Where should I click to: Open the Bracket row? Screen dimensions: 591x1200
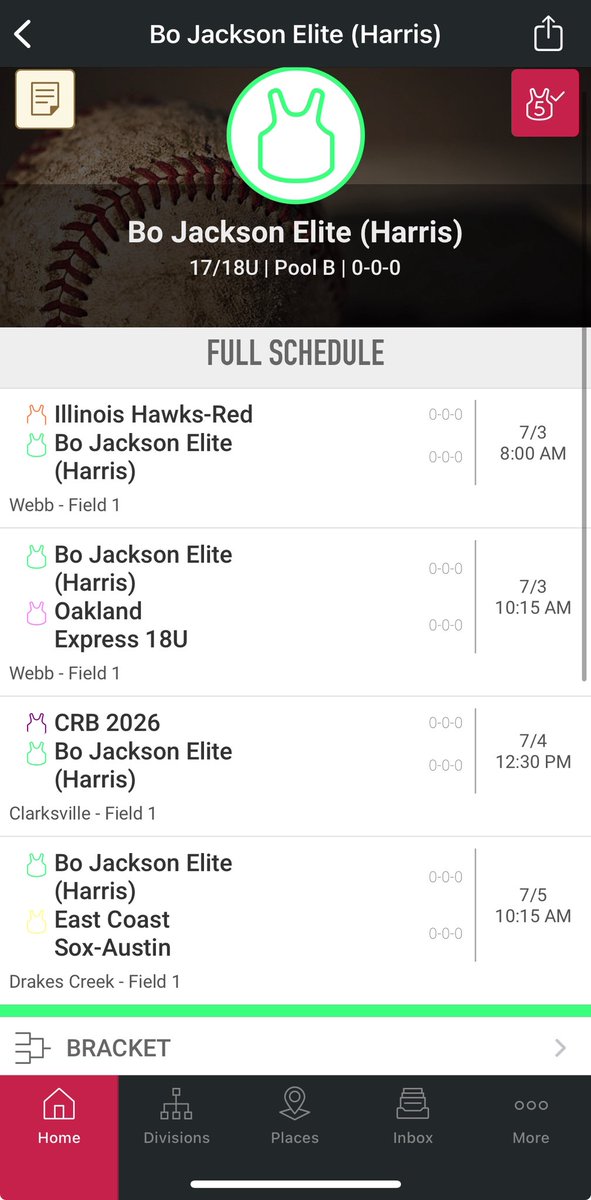tap(295, 1048)
